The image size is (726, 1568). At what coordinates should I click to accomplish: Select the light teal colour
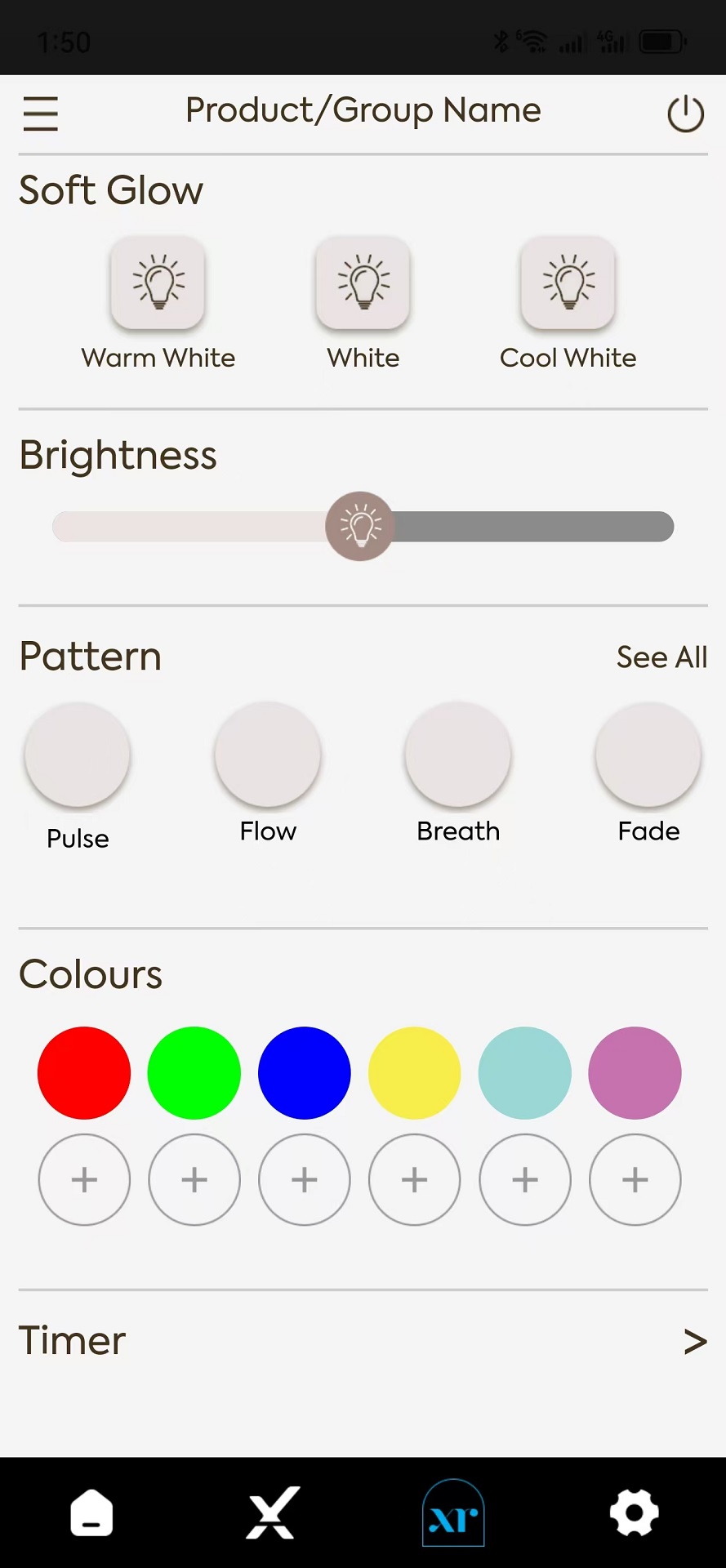pos(525,1073)
